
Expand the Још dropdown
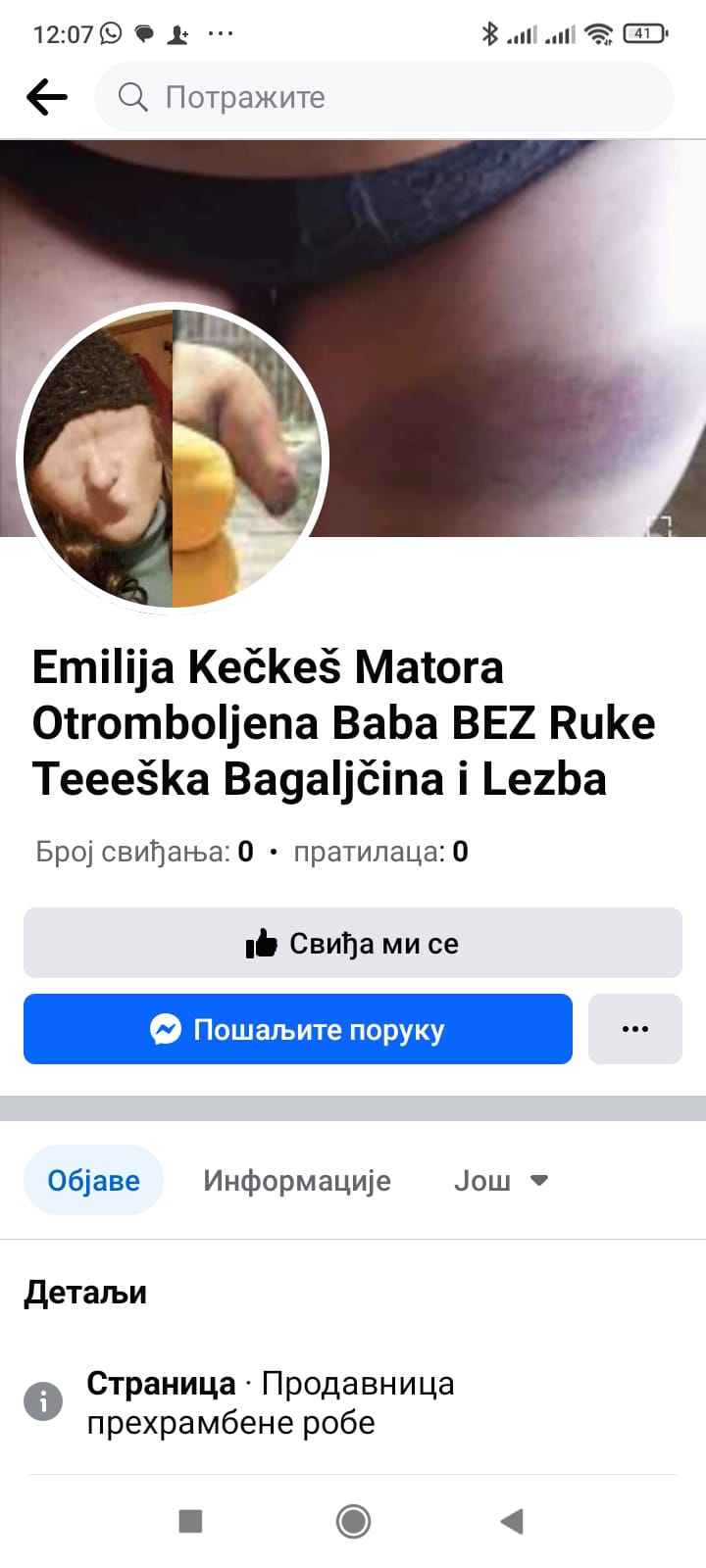tap(500, 1180)
